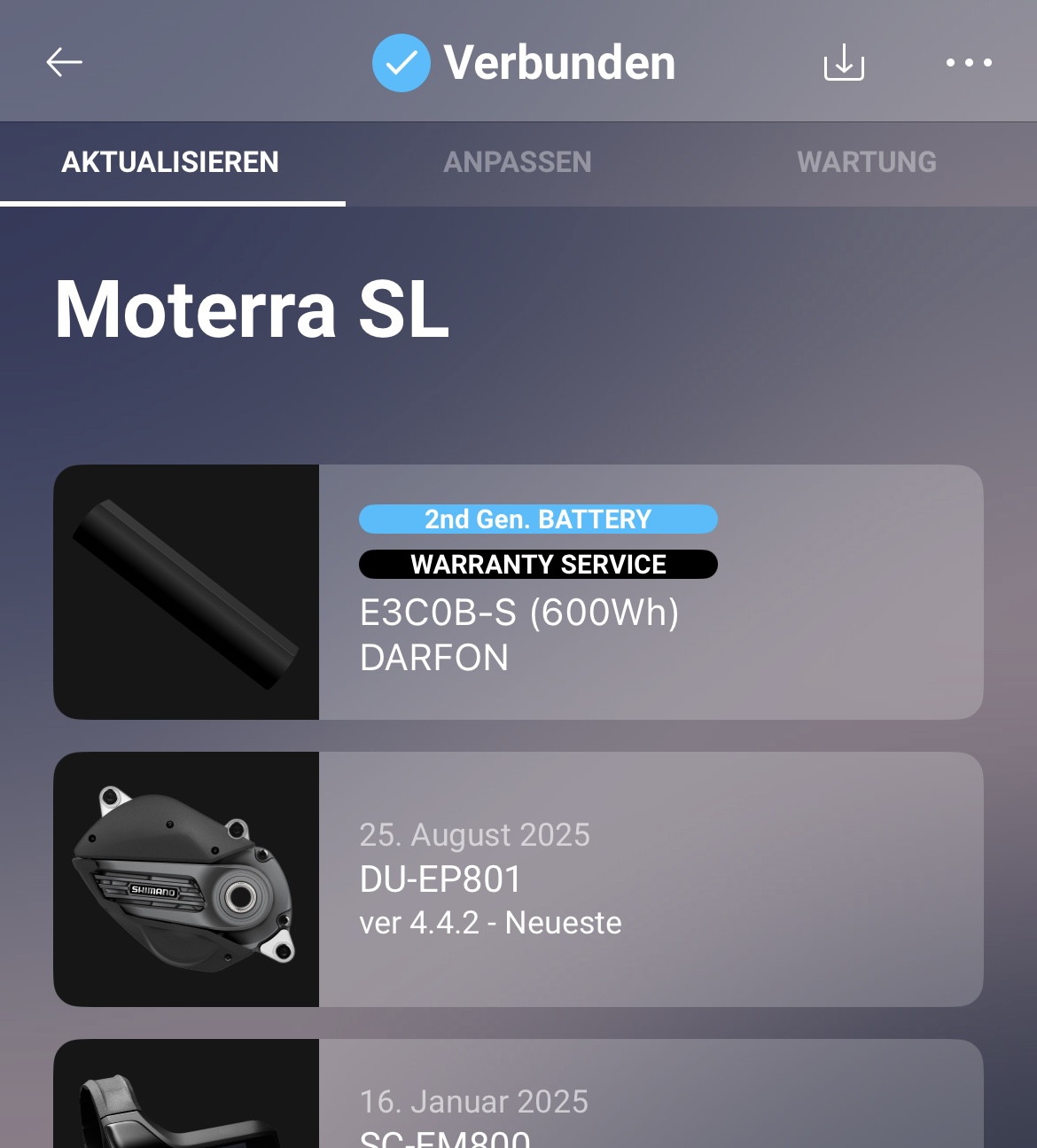The height and width of the screenshot is (1148, 1037).
Task: Select the Aktualisieren tab
Action: click(x=170, y=162)
